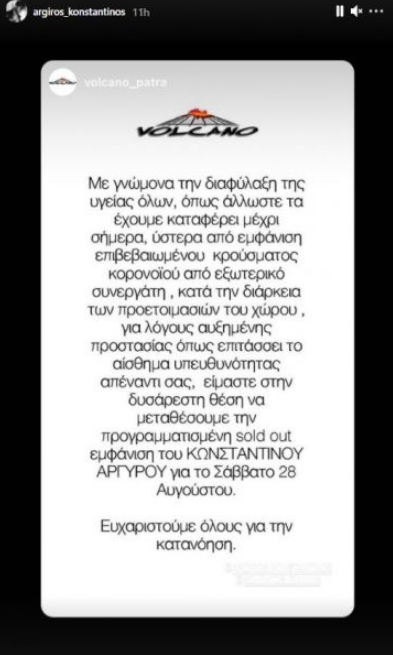Screen dimensions: 393x655
Task: Open the reshared volcano_patra post
Action: coord(197,339)
